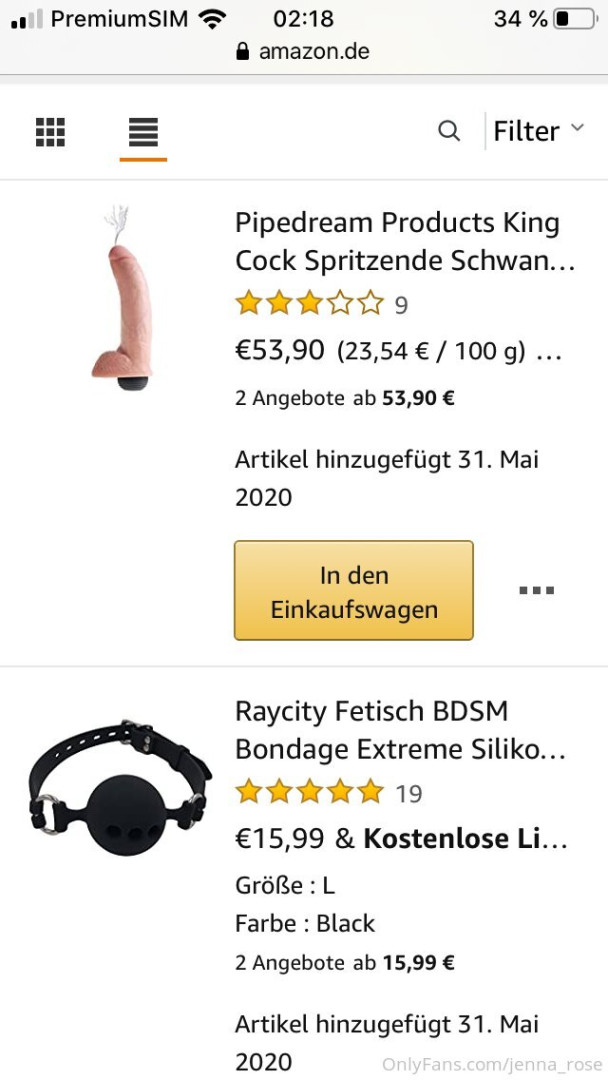Tap the In den Einkaufswagen button

(353, 590)
